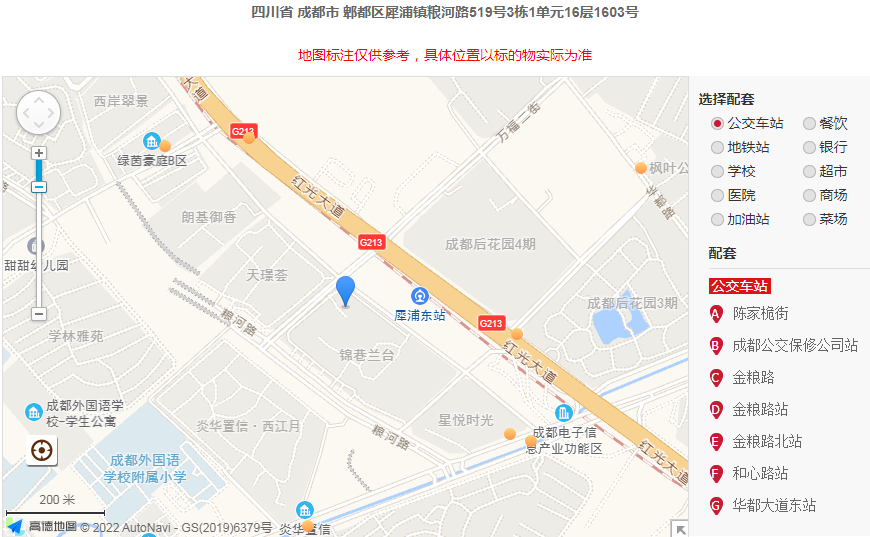
Task: Choose the 地铁站 amenity filter
Action: [x=717, y=147]
